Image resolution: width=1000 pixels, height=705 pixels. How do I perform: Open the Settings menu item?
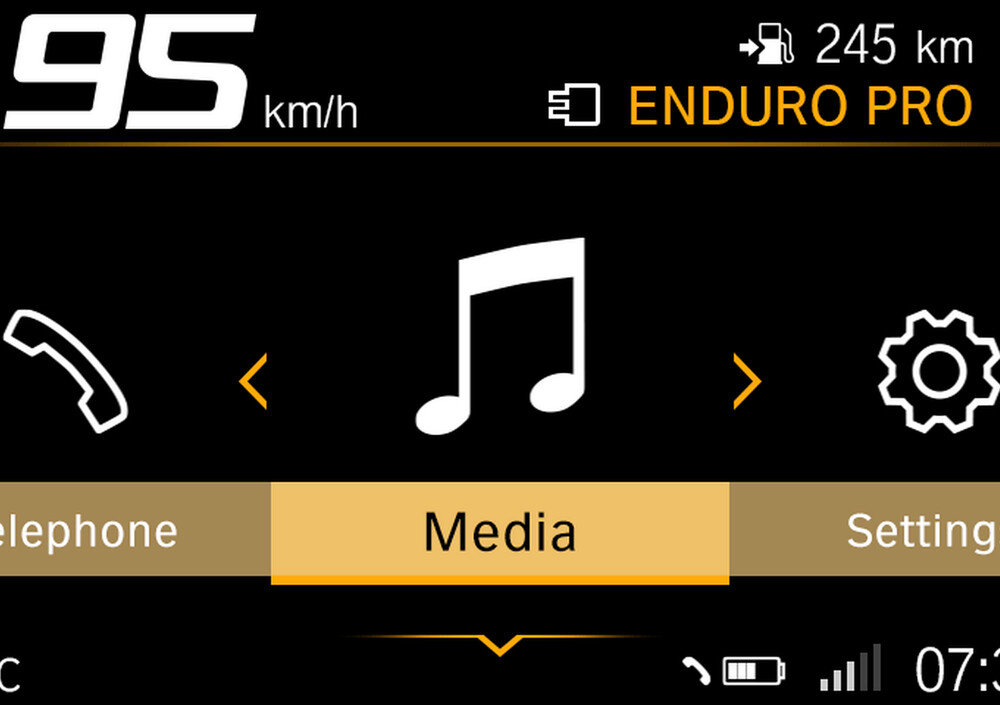pos(920,531)
